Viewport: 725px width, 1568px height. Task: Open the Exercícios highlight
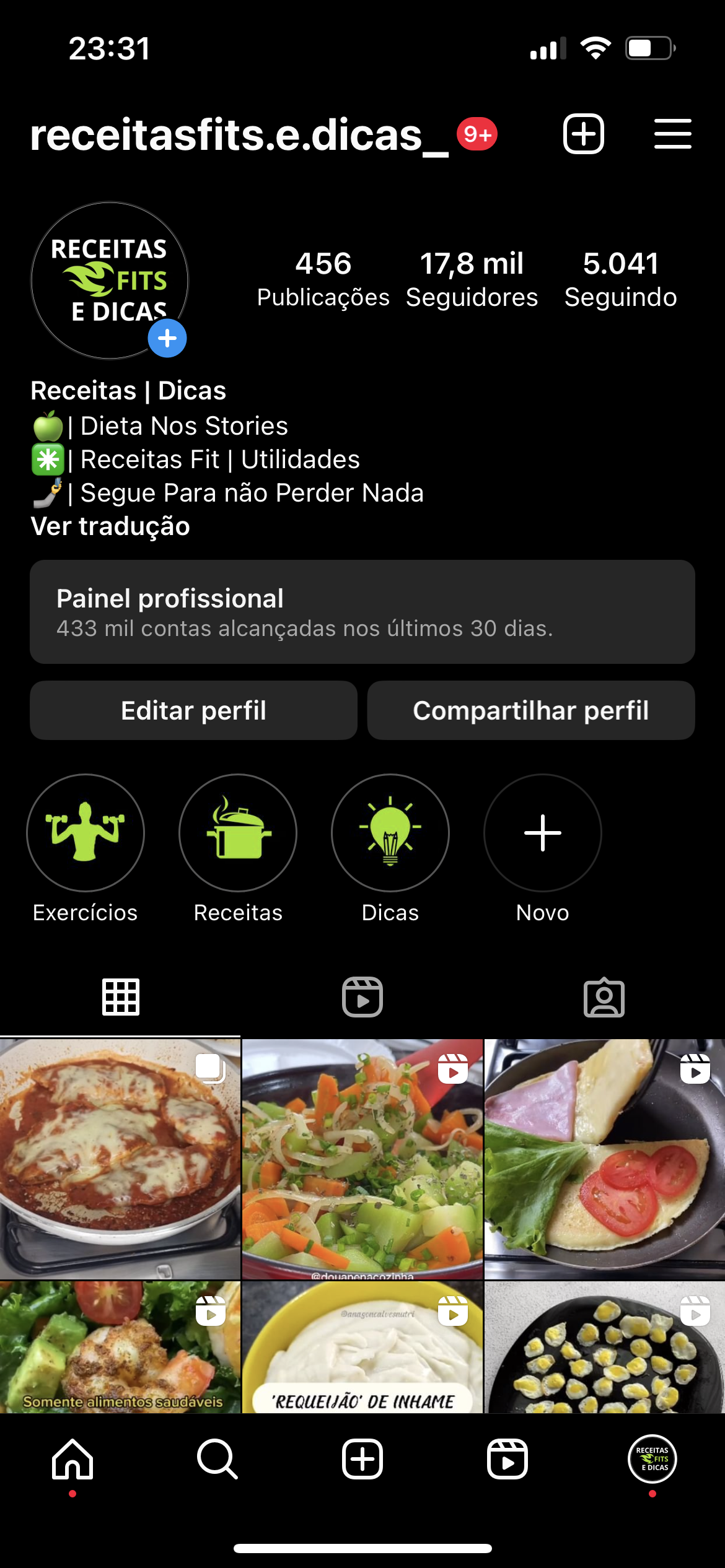(x=86, y=833)
